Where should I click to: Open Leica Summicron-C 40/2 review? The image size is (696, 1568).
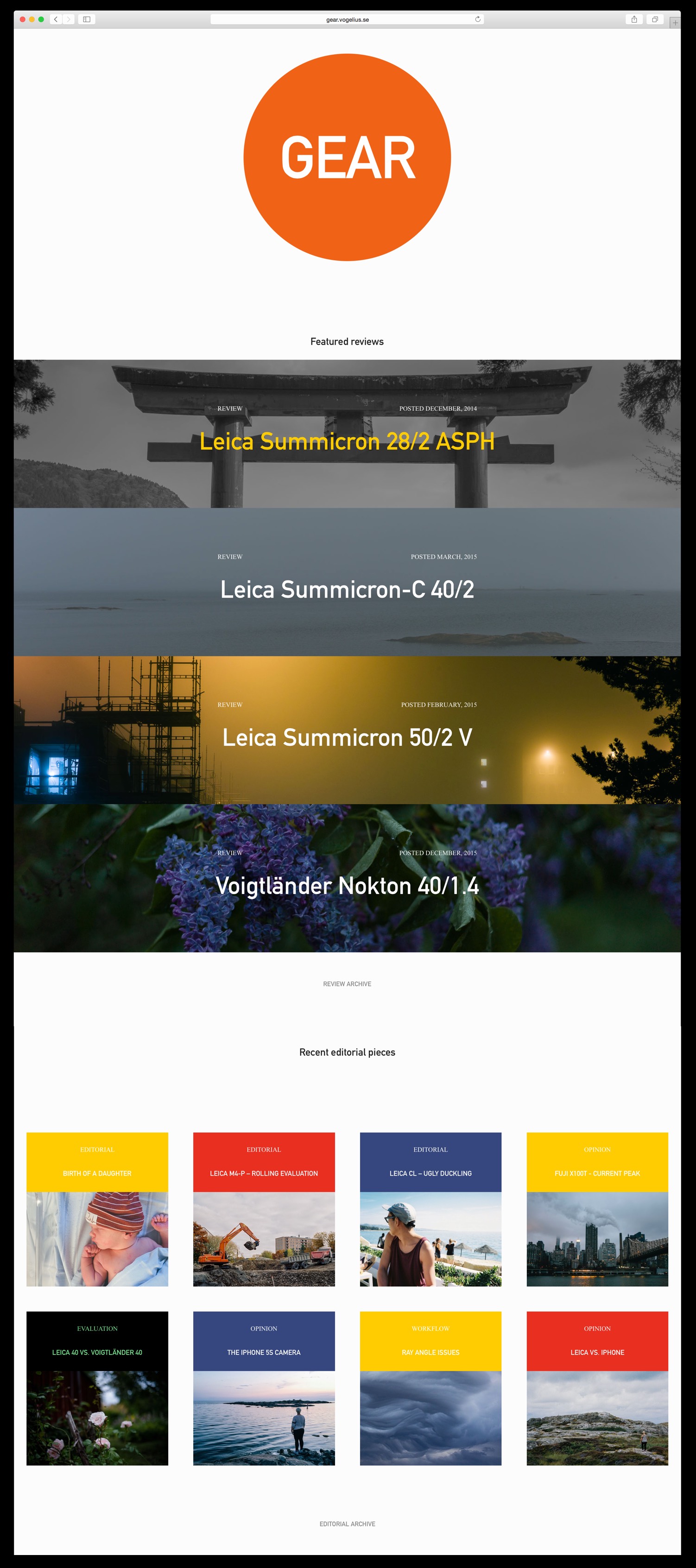coord(347,590)
